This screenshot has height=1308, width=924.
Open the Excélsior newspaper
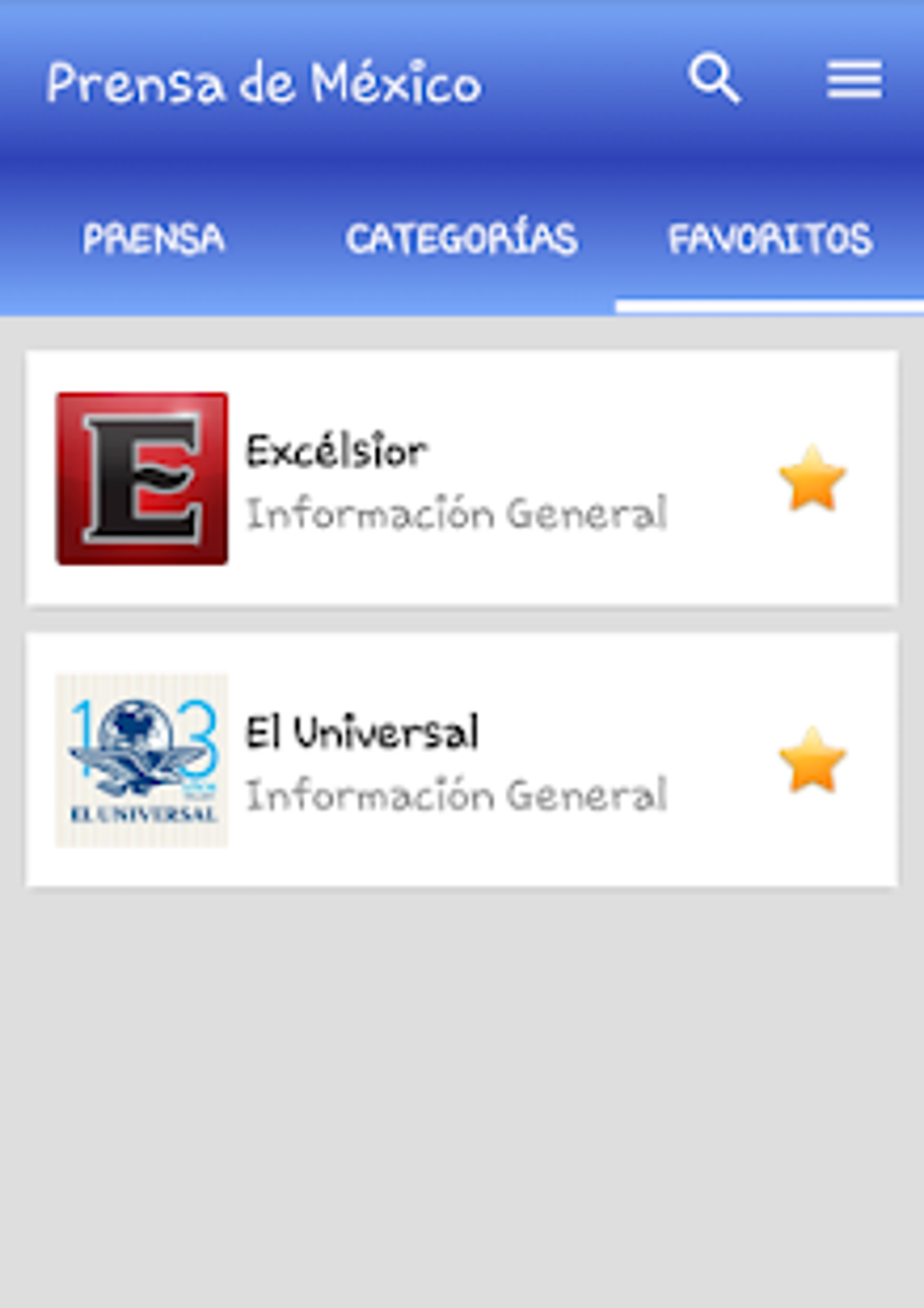coord(408,479)
